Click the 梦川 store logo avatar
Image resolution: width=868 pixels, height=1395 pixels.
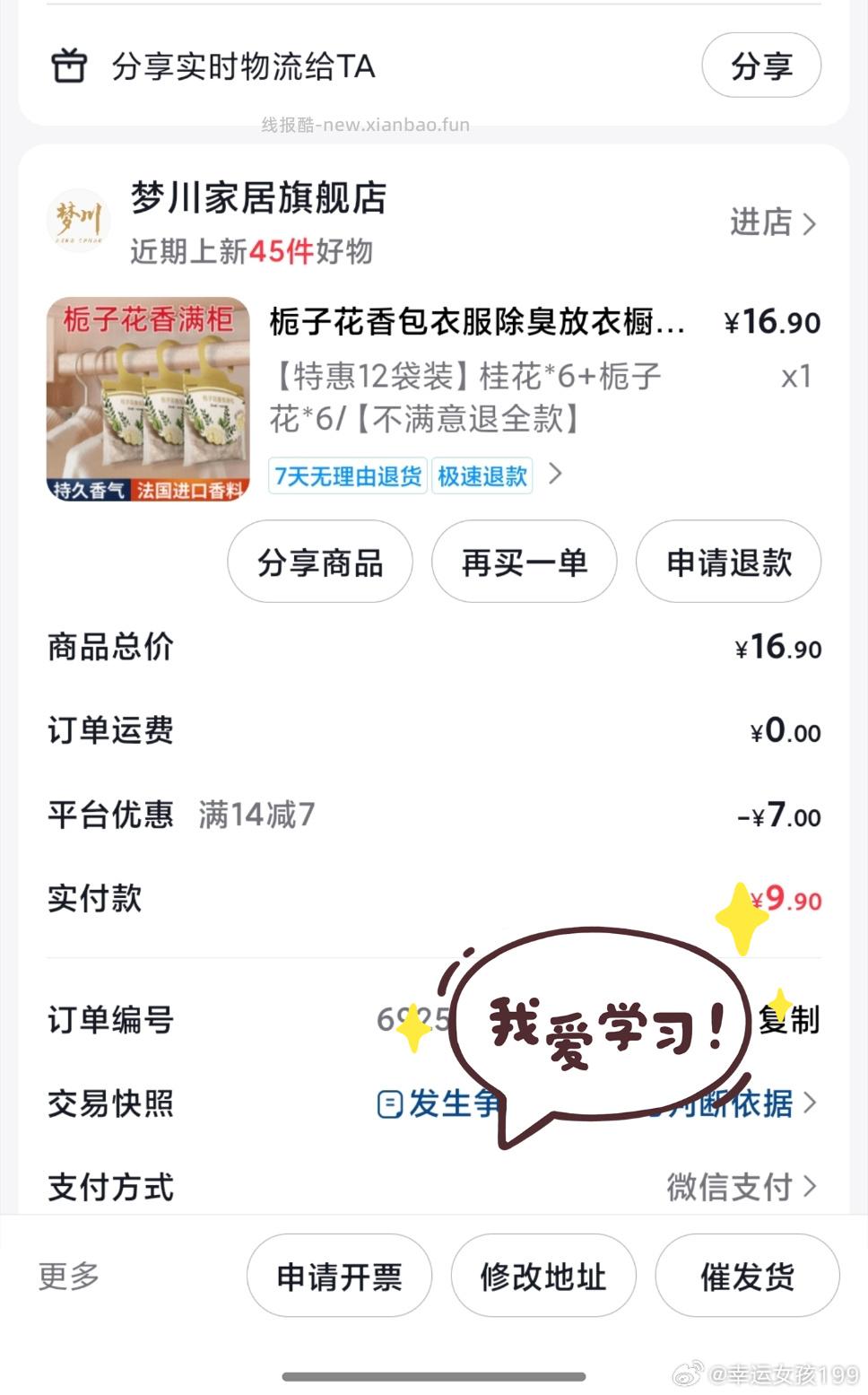pos(77,220)
